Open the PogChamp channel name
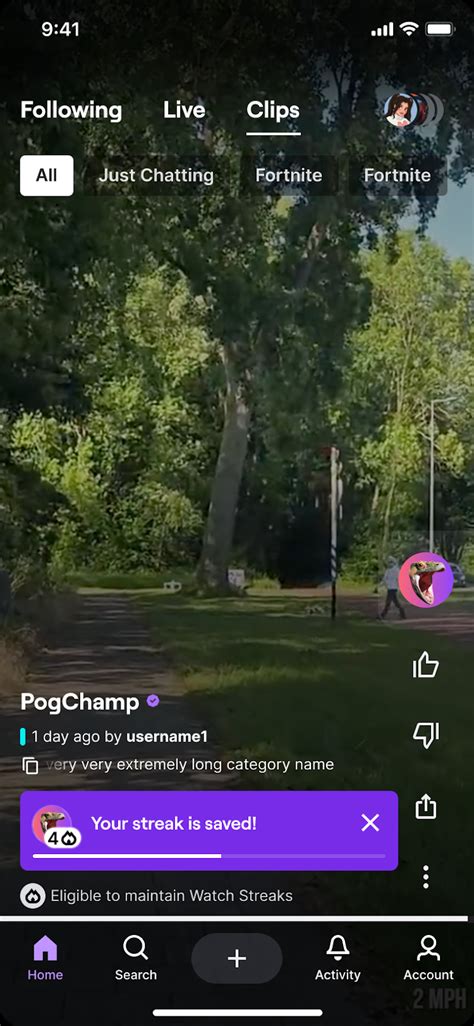This screenshot has height=1026, width=474. [80, 702]
